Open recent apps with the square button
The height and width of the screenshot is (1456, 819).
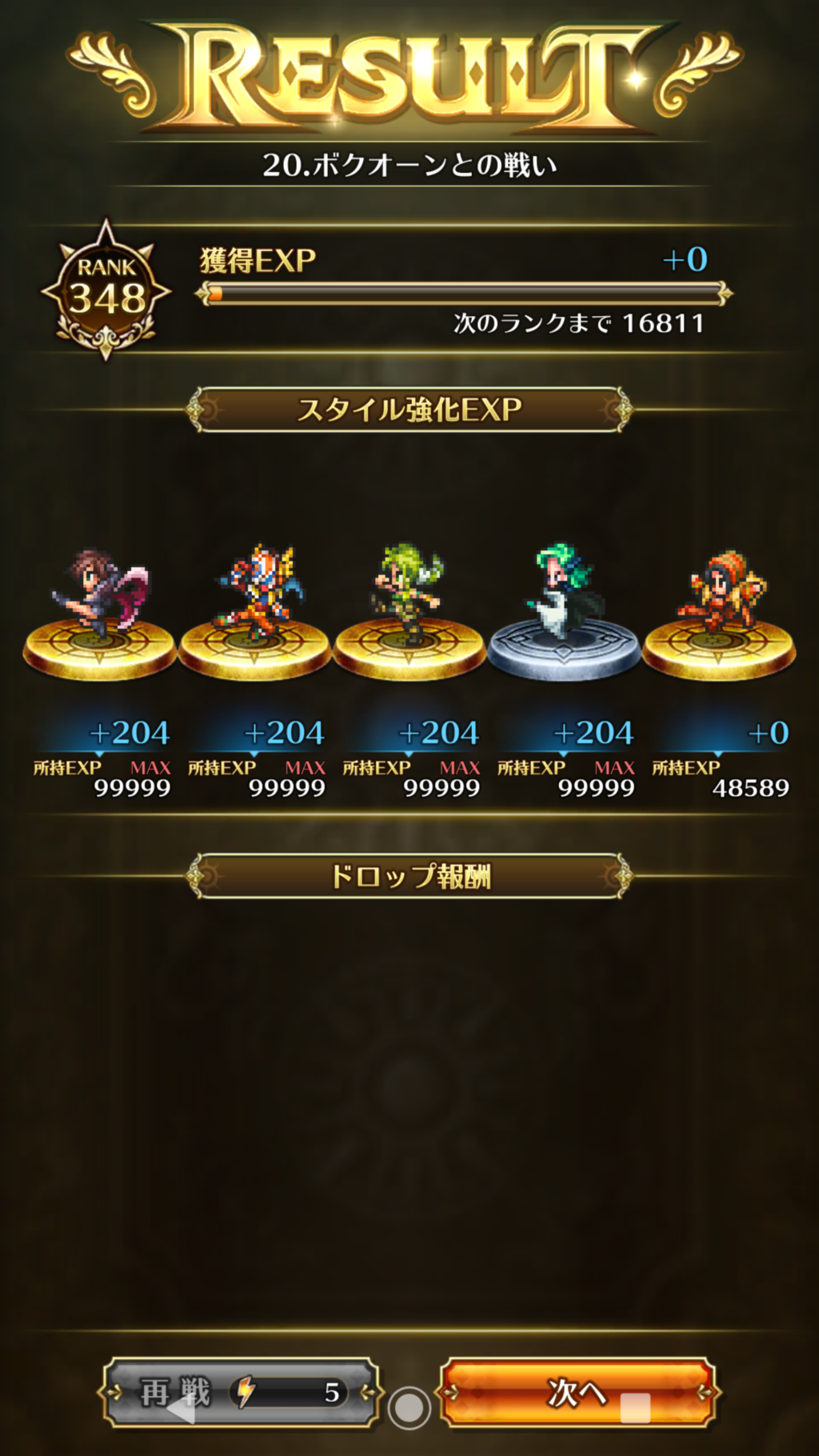coord(635,1408)
